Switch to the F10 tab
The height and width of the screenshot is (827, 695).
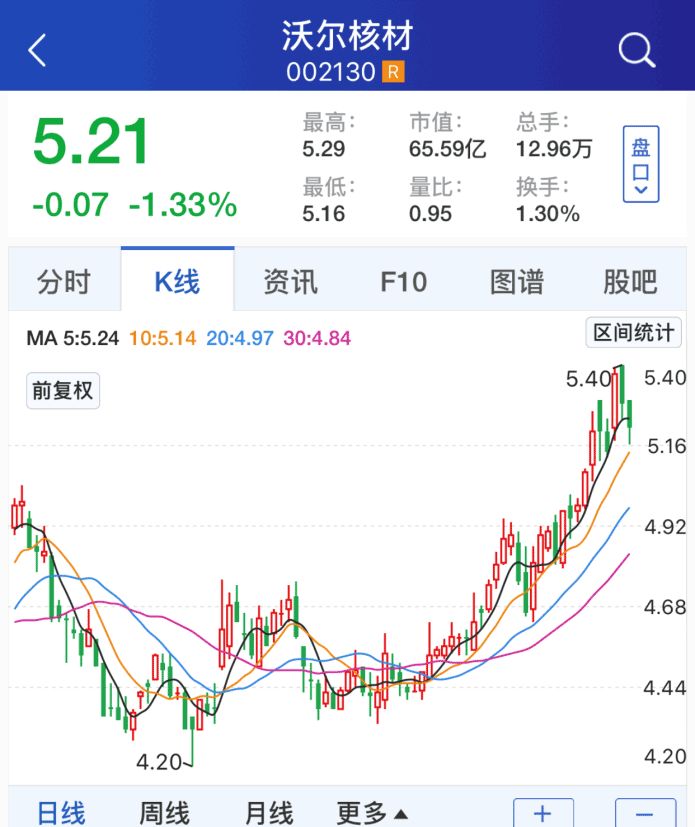pyautogui.click(x=403, y=281)
